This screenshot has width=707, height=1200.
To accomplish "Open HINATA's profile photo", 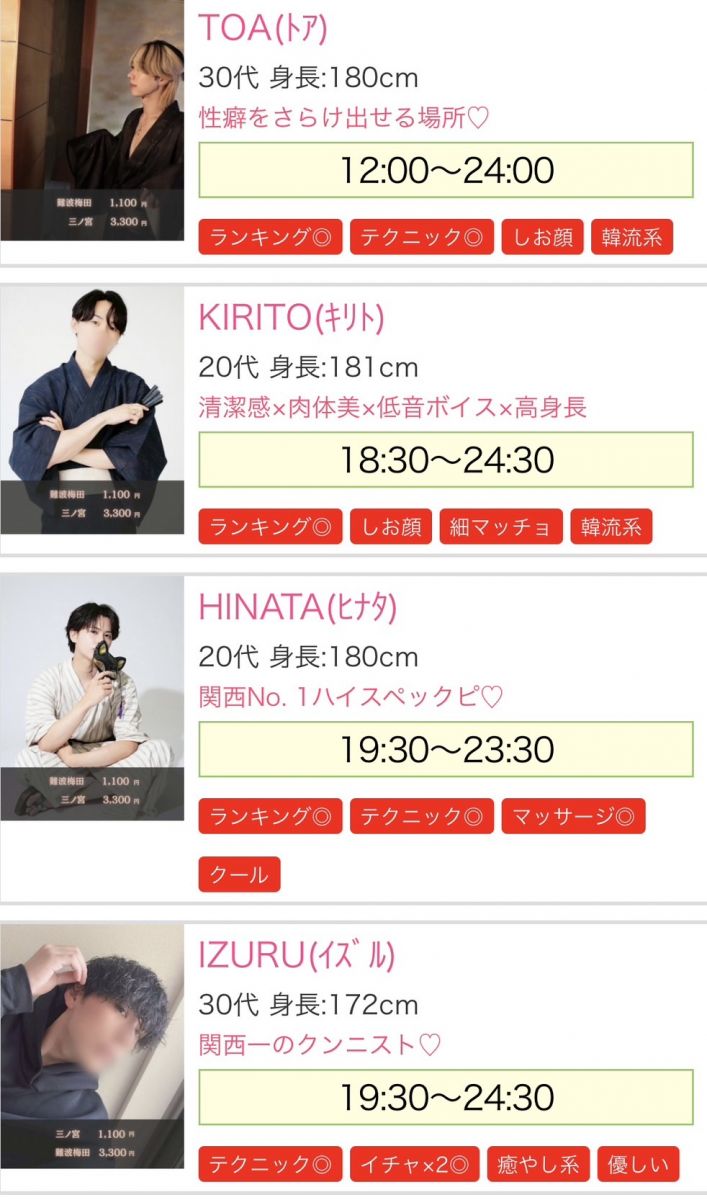I will click(92, 697).
